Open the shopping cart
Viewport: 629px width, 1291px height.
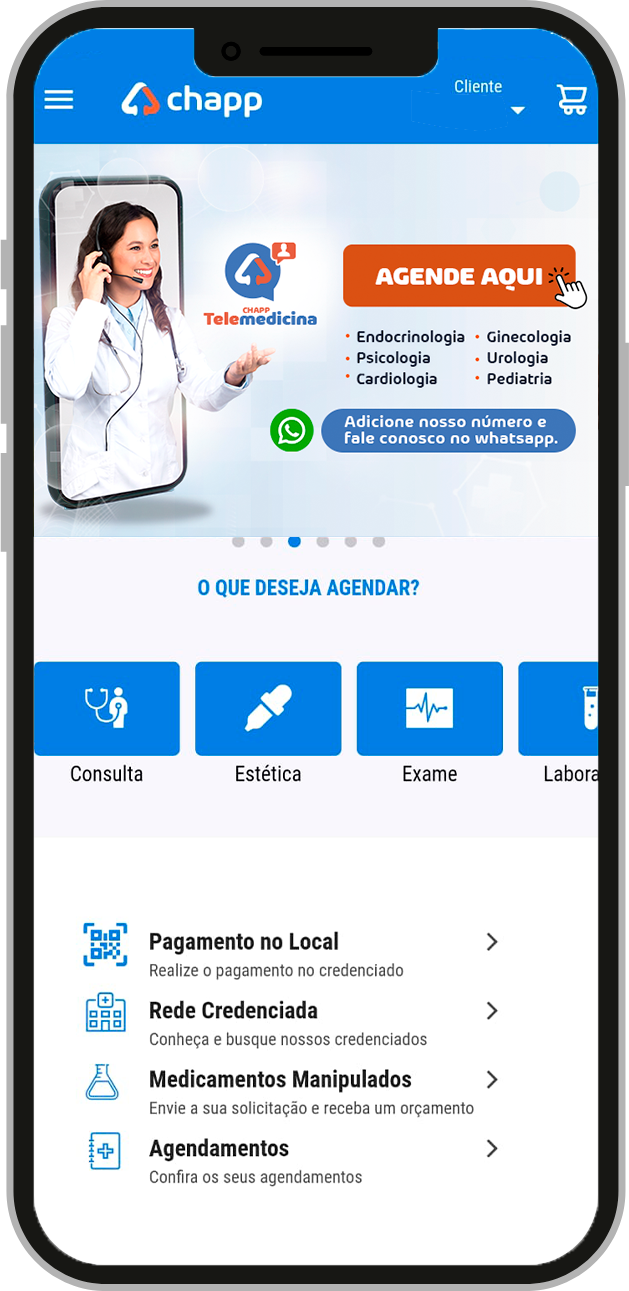(572, 99)
